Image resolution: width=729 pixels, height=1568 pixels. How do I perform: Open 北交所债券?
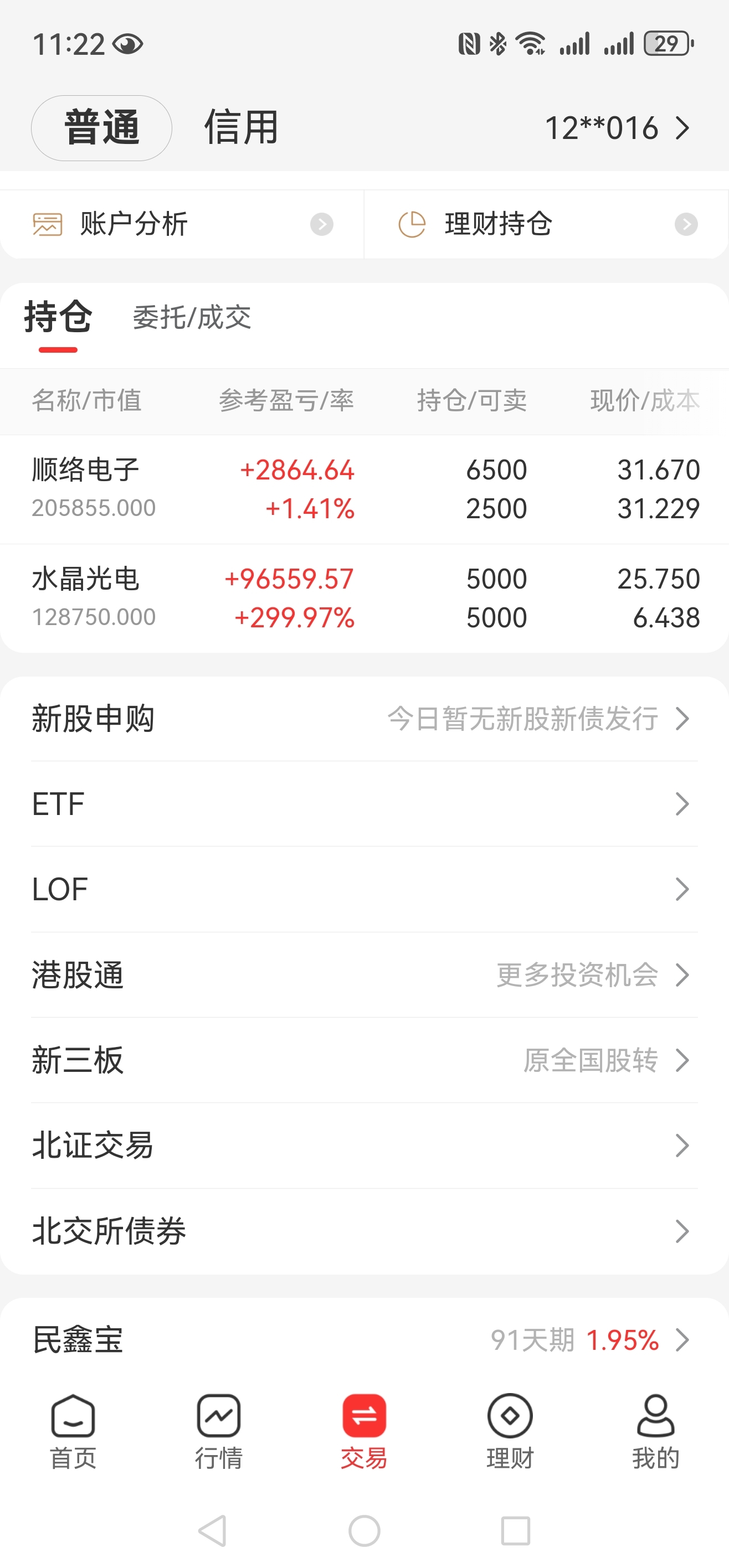(x=364, y=1231)
